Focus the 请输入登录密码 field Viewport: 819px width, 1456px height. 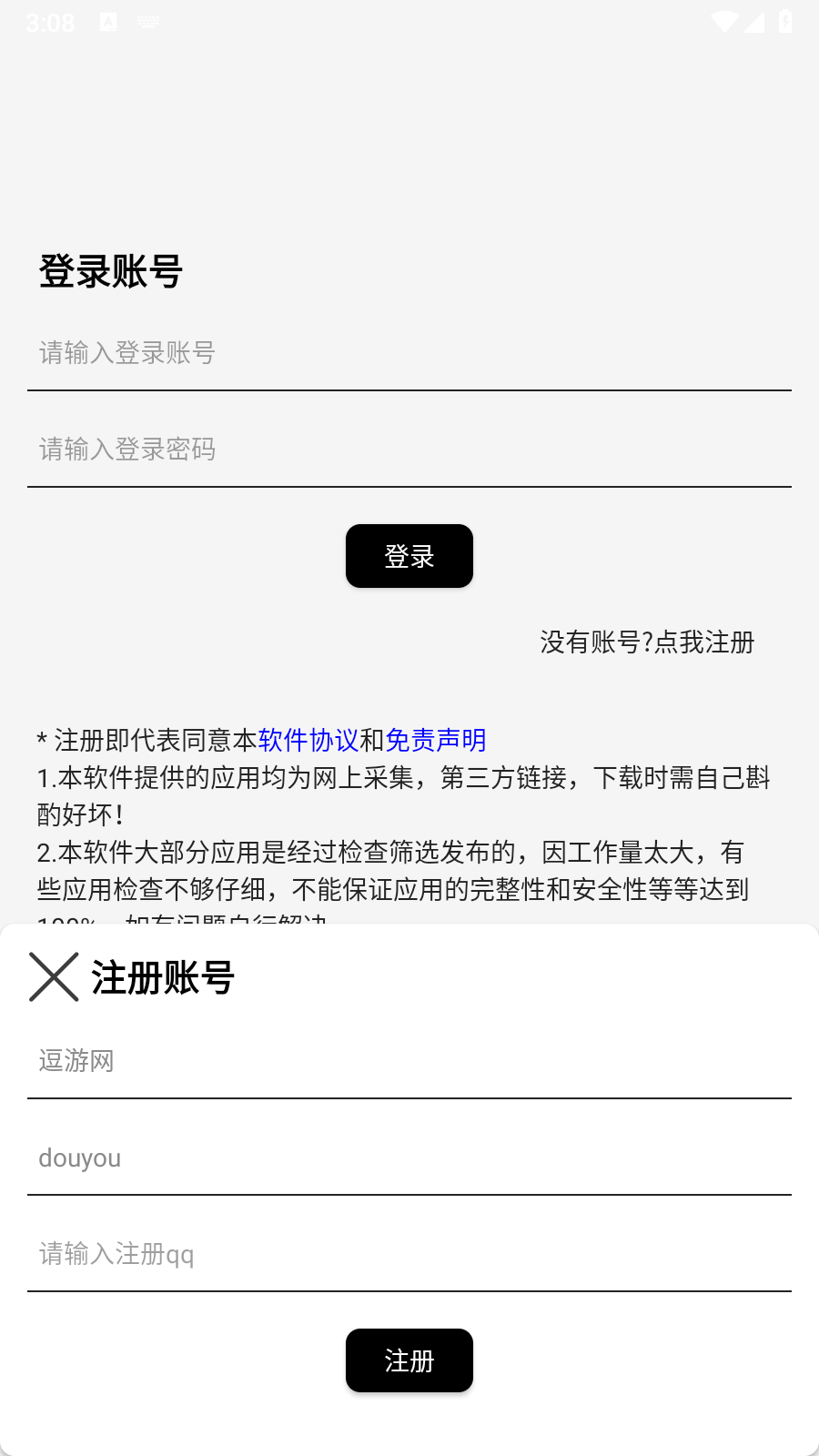tap(409, 450)
